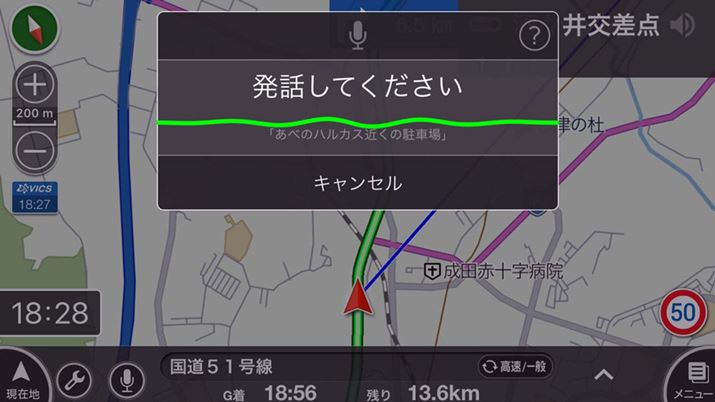Start voice search via microphone button
This screenshot has width=715, height=402.
click(x=127, y=380)
